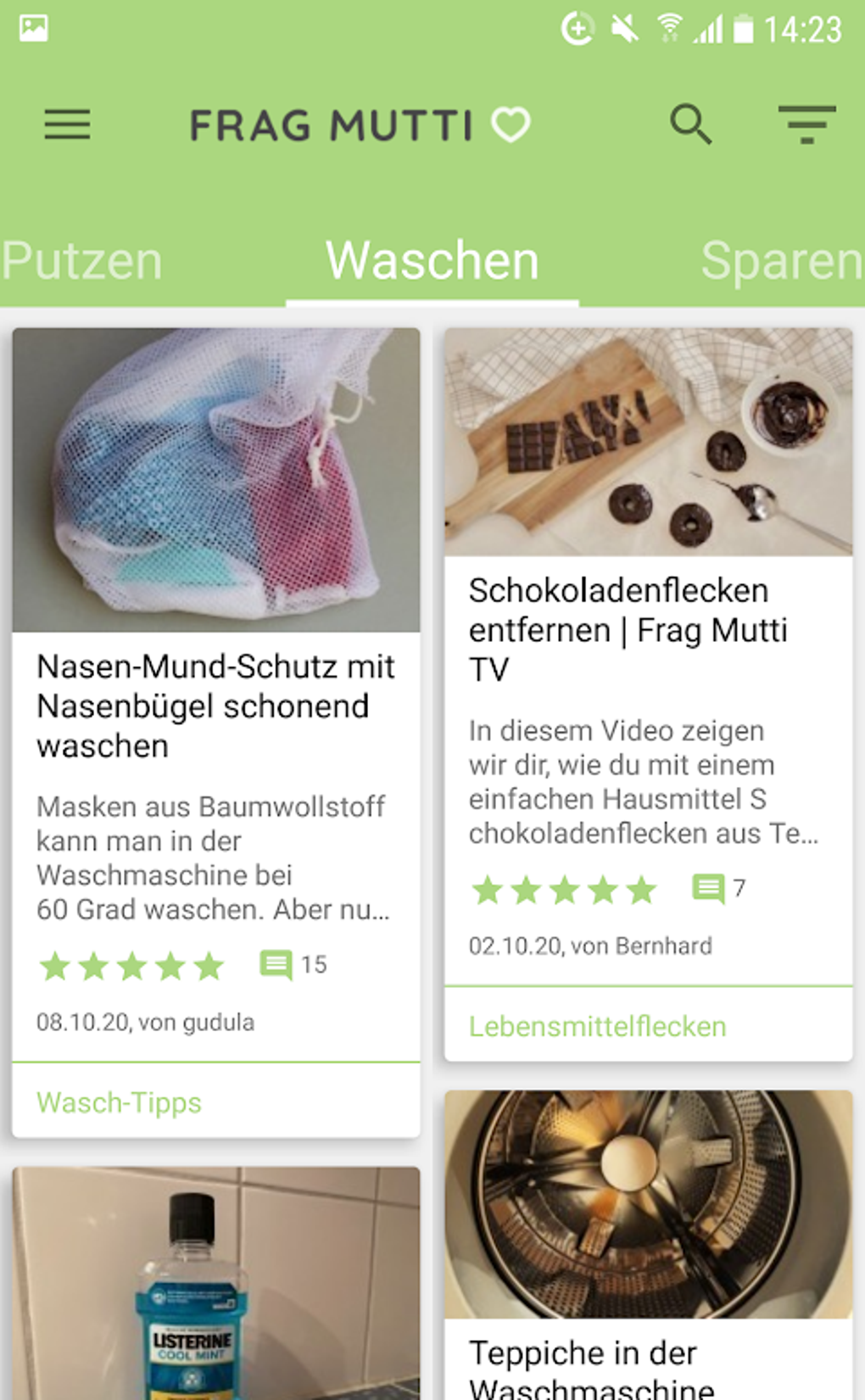
Task: Open the Wasch-Tipps category link
Action: pos(119,1102)
